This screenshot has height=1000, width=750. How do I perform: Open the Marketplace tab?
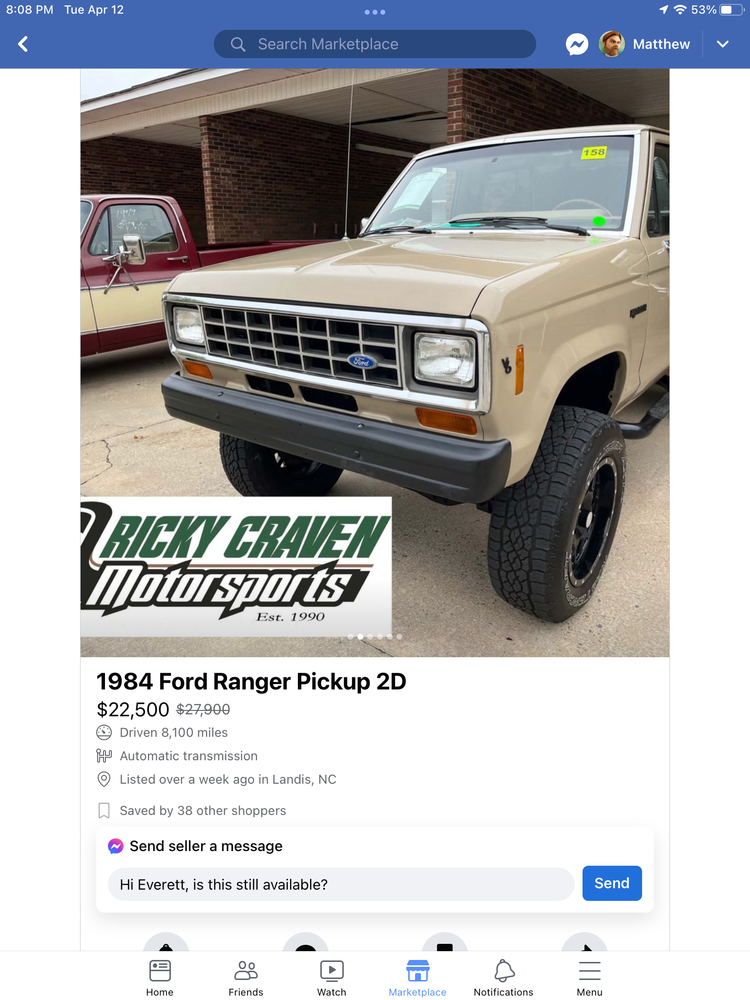(417, 977)
